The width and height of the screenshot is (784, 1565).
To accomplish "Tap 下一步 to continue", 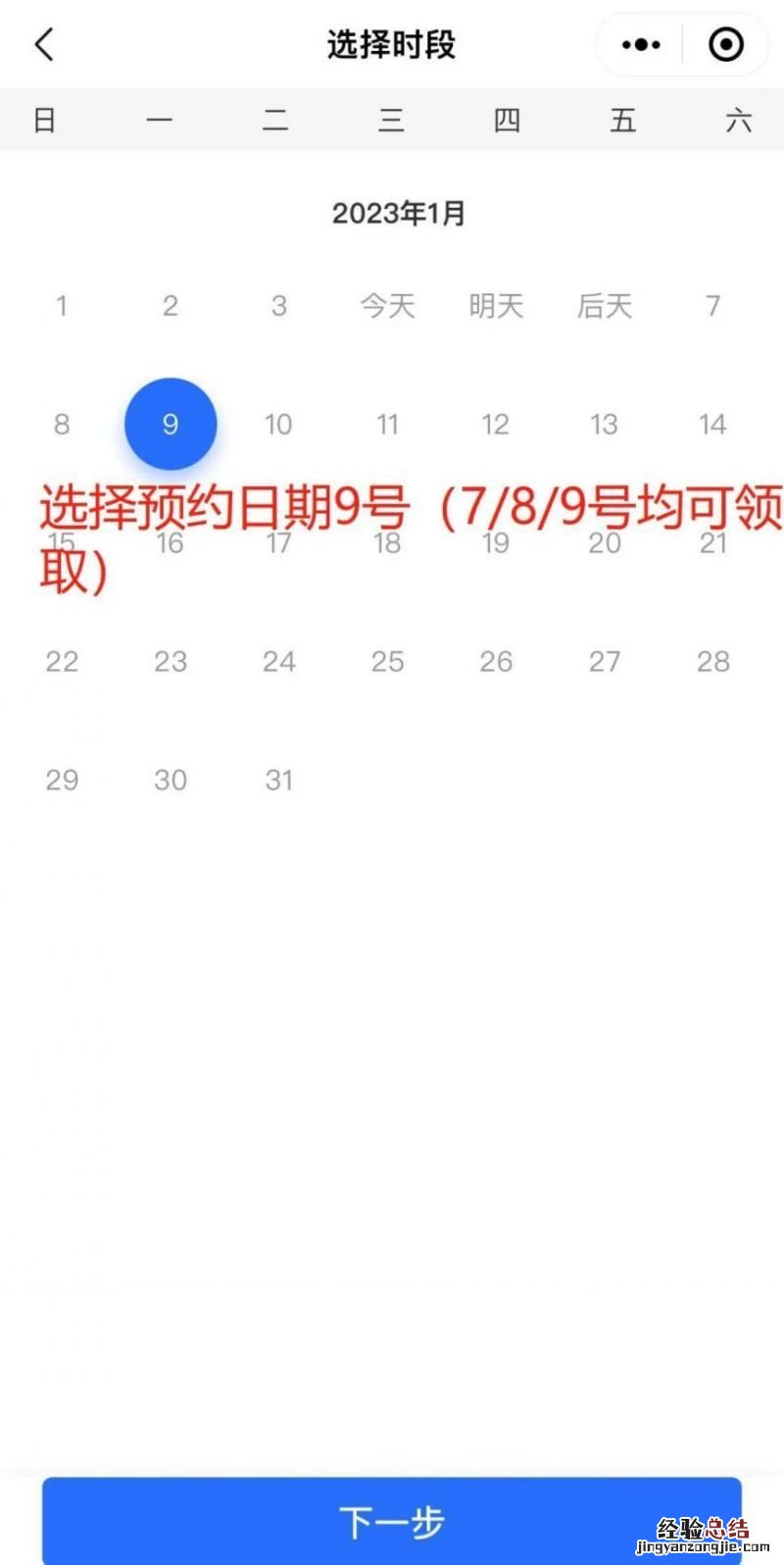I will 392,1521.
